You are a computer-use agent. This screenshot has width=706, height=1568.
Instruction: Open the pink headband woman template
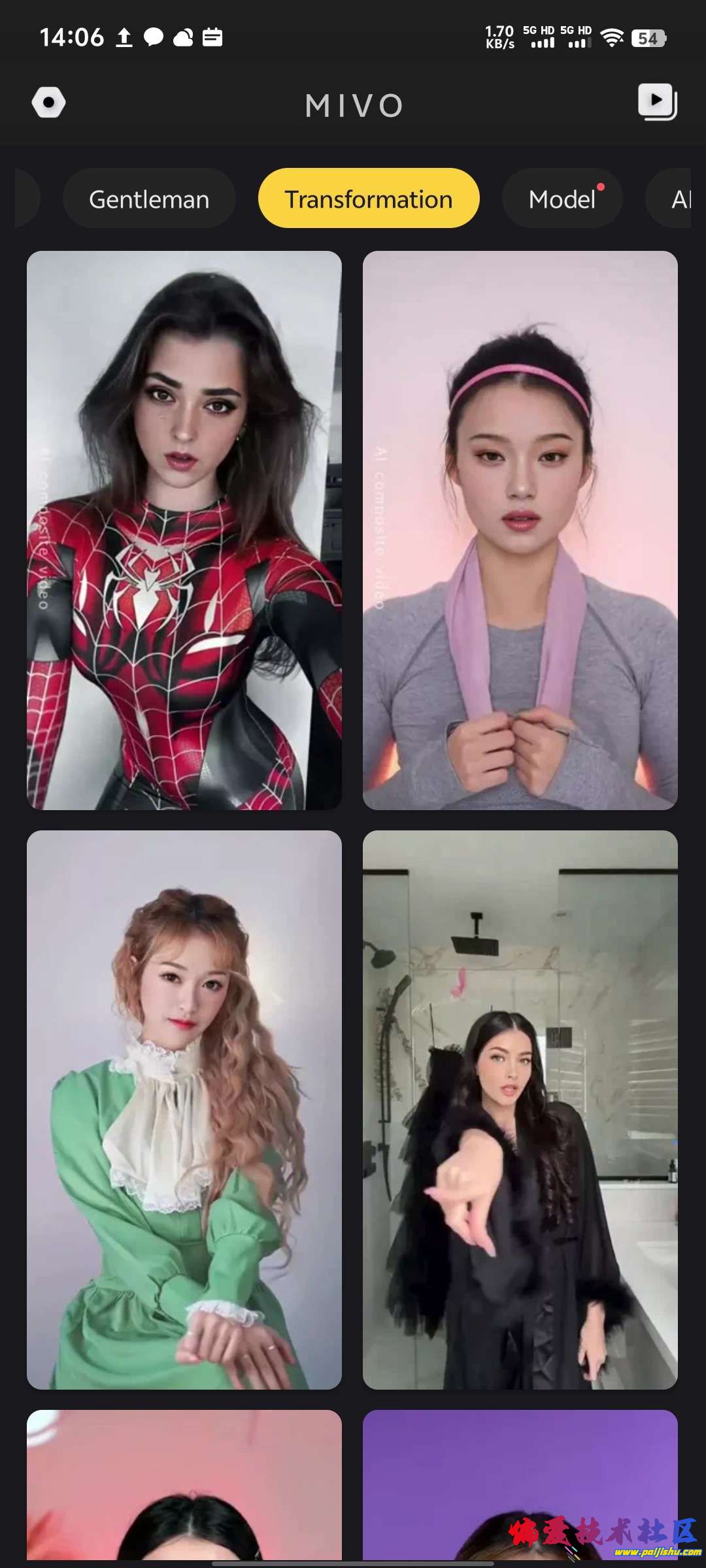point(520,530)
